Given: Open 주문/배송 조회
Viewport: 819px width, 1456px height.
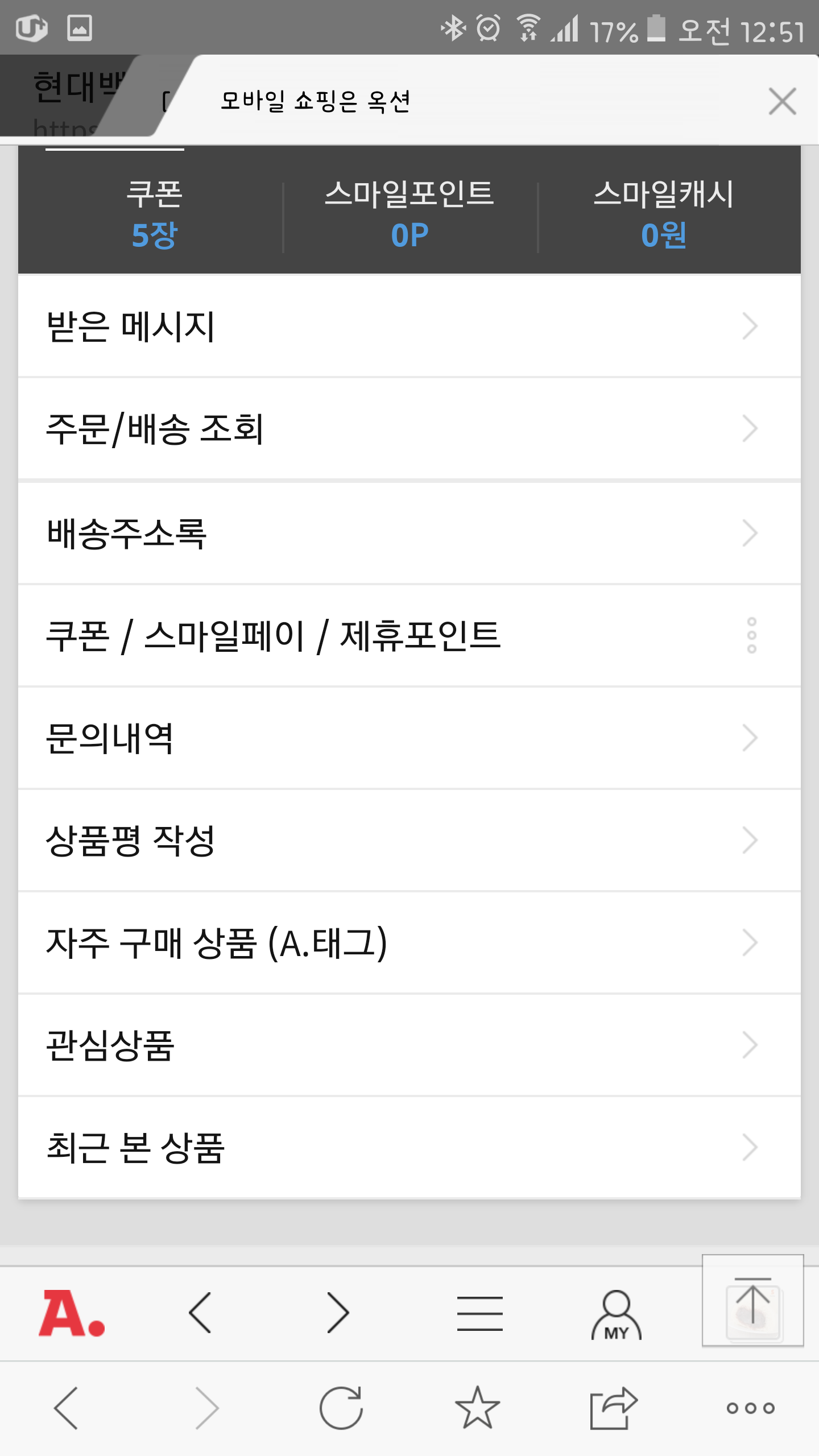Looking at the screenshot, I should (x=408, y=428).
